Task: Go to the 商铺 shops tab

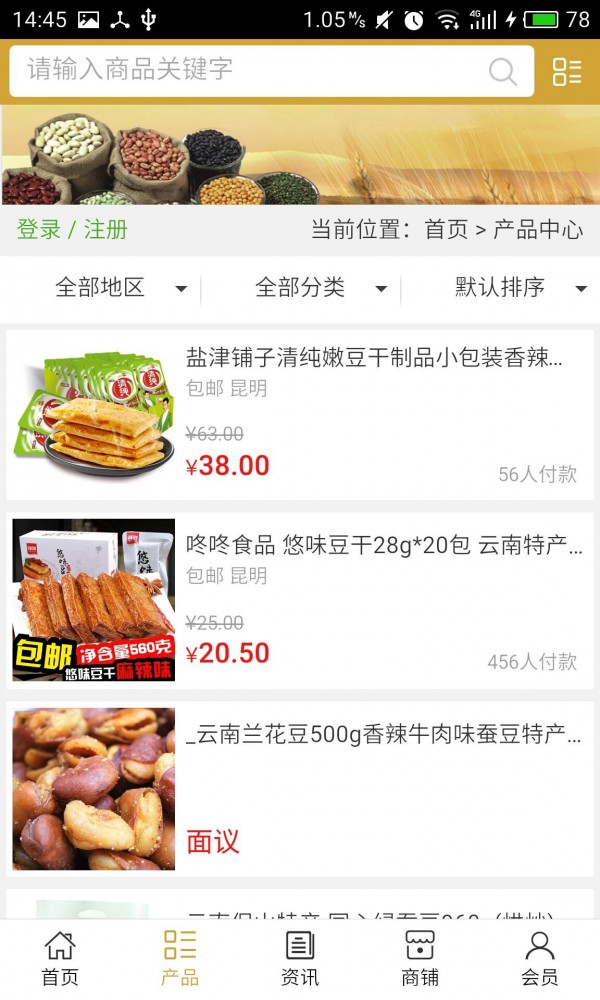Action: pos(420,958)
